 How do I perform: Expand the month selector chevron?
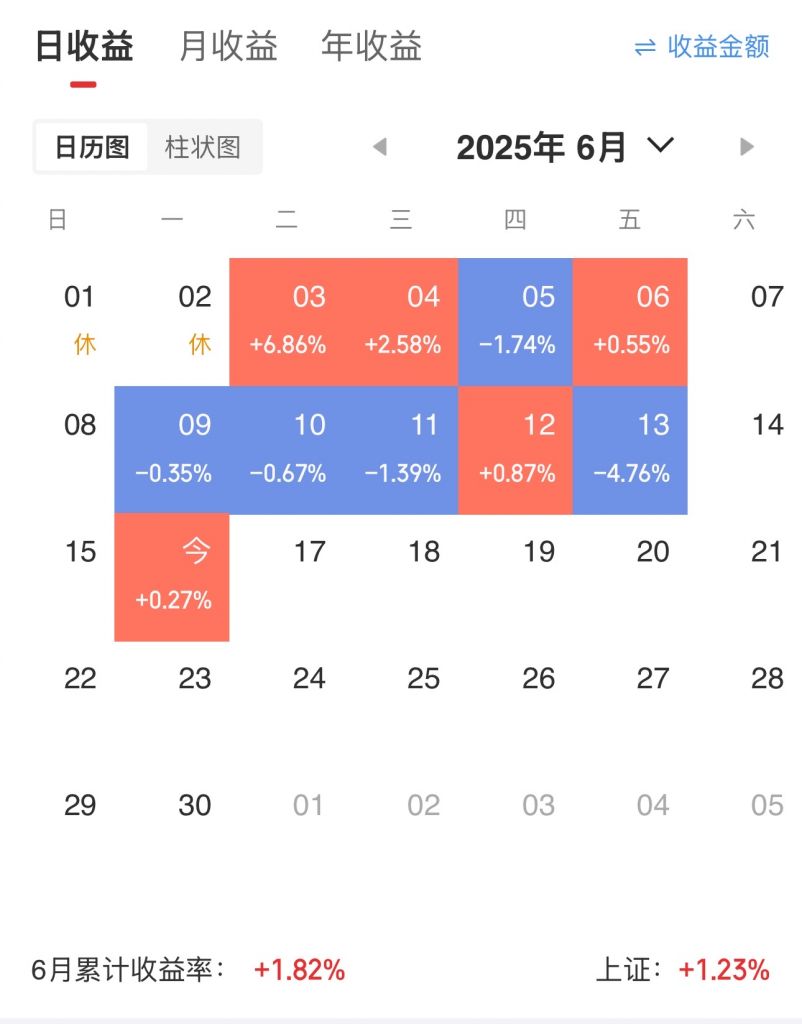point(659,147)
